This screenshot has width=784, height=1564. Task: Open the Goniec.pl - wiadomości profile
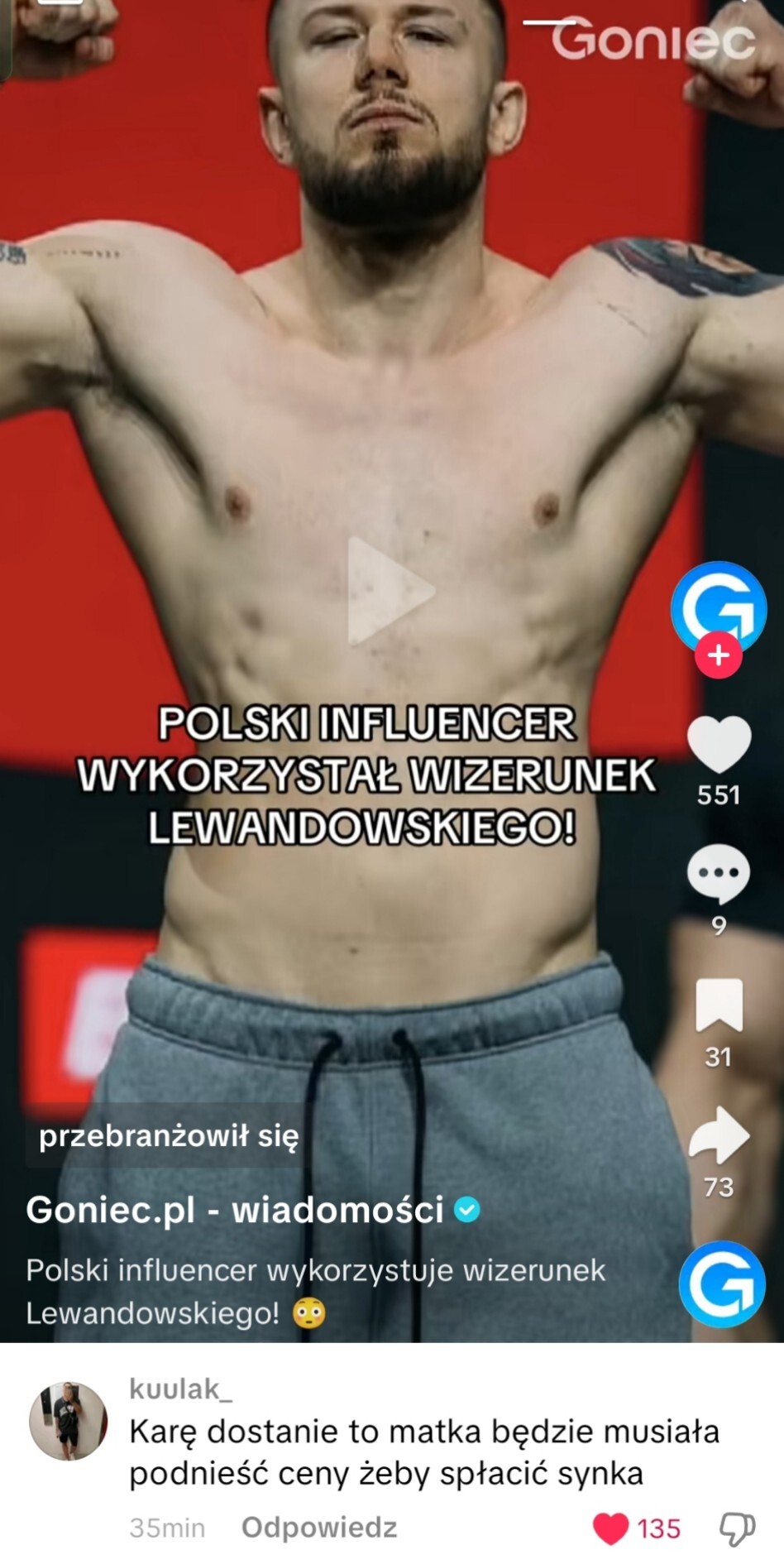235,1210
